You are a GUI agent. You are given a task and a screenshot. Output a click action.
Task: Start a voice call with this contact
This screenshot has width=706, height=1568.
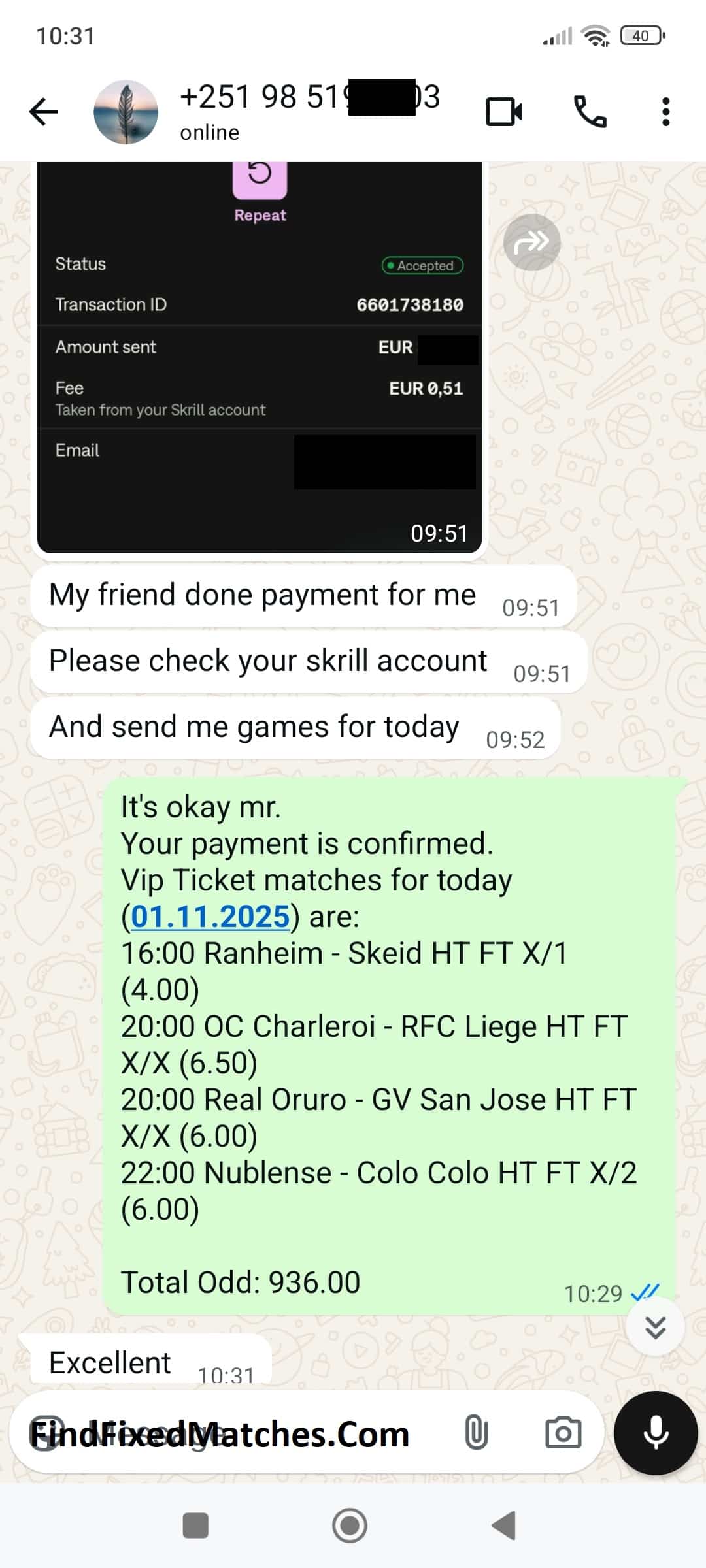(x=590, y=112)
